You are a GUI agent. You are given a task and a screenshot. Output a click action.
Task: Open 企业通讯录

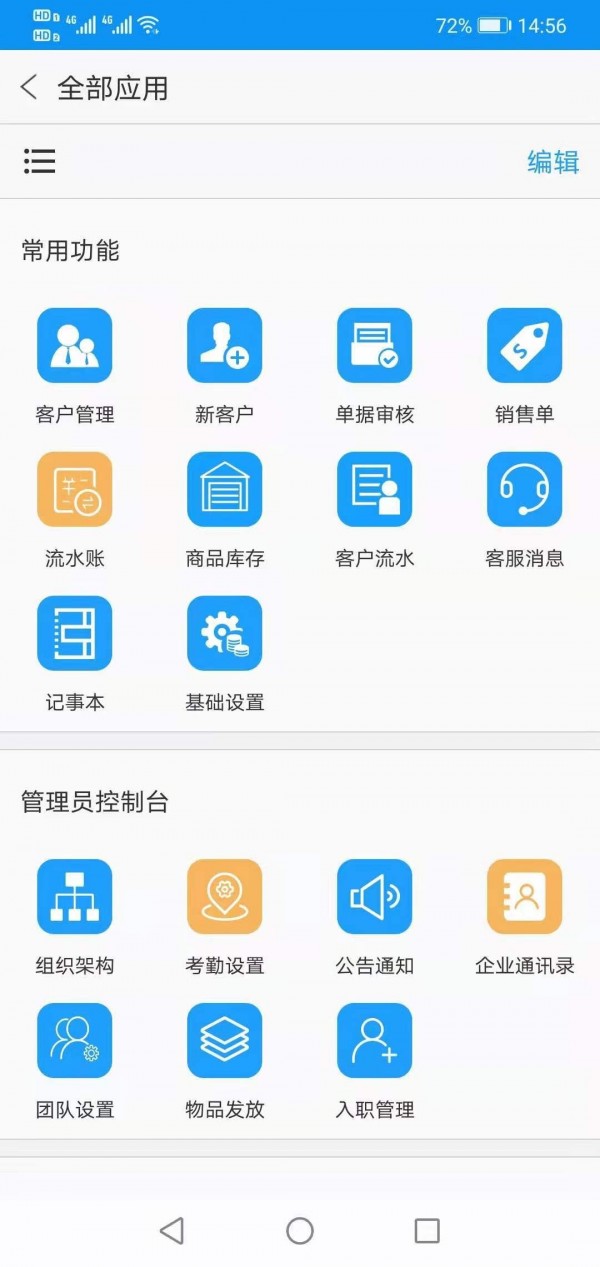pyautogui.click(x=525, y=897)
